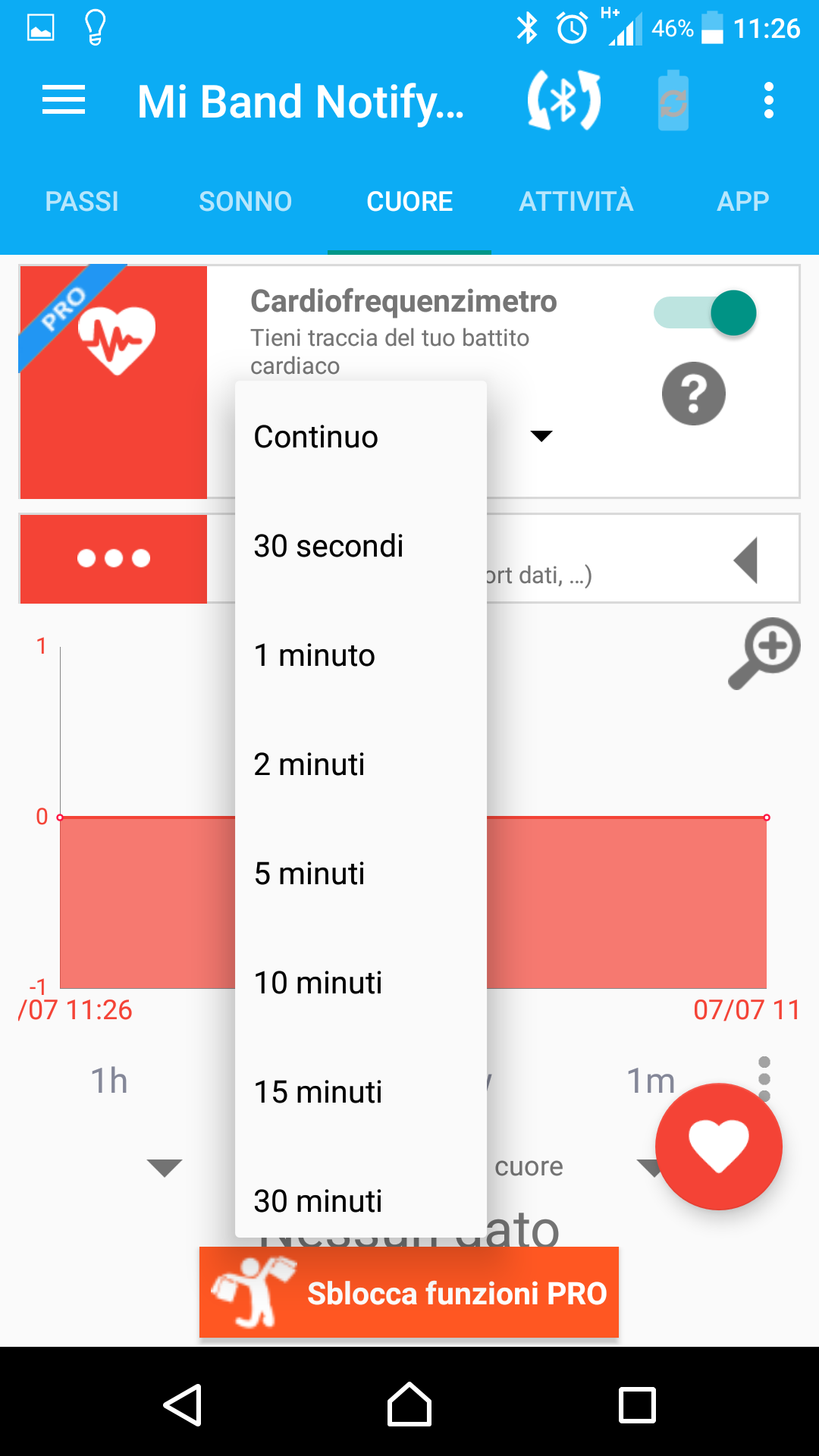Open Sblocca funzioni PRO banner

(409, 1292)
